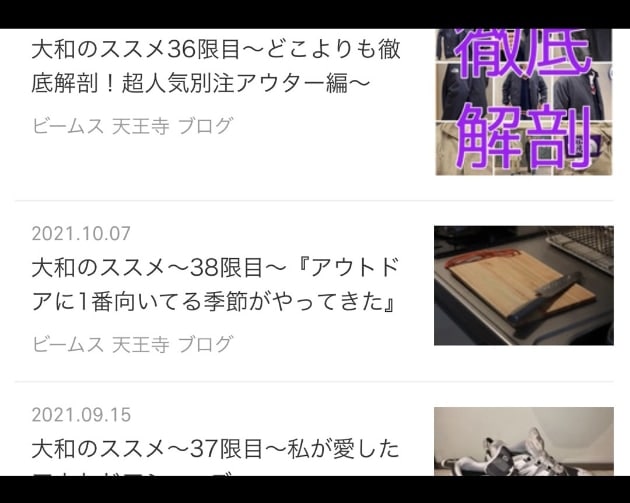Screen dimensions: 630x503
Task: Open the 大和のススメ36限目 blog article
Action: tap(215, 65)
